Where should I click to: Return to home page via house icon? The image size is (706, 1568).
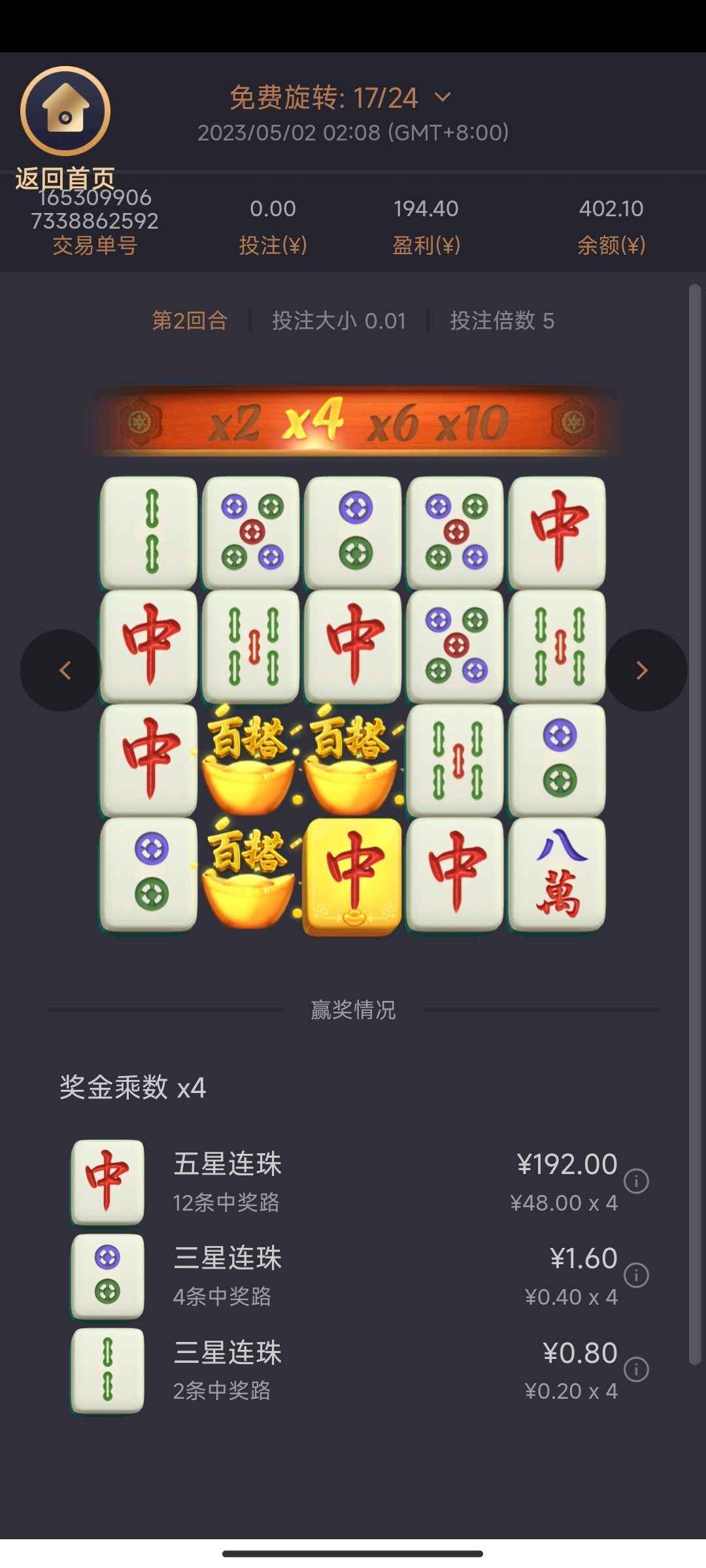[65, 111]
